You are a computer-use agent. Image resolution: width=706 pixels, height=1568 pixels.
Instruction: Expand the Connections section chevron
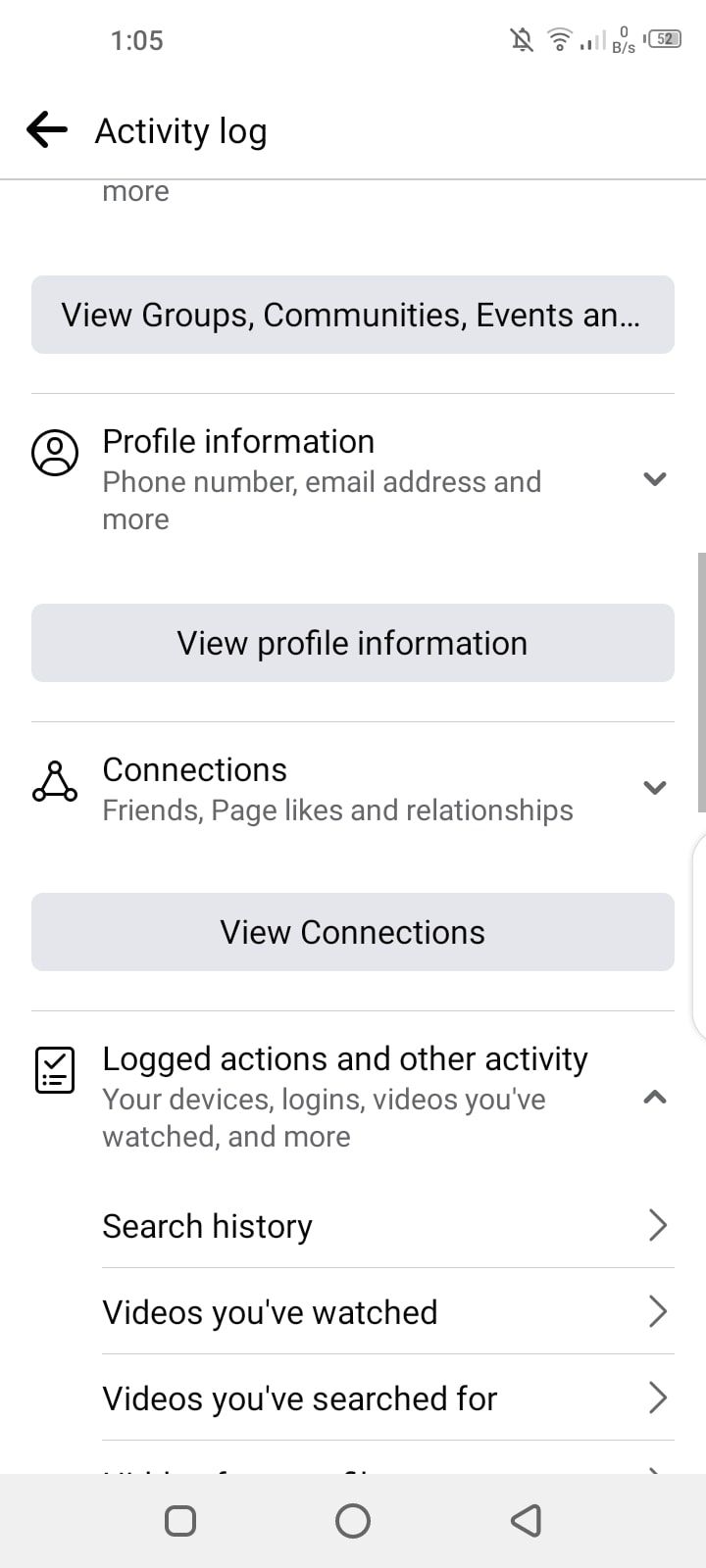[x=655, y=787]
